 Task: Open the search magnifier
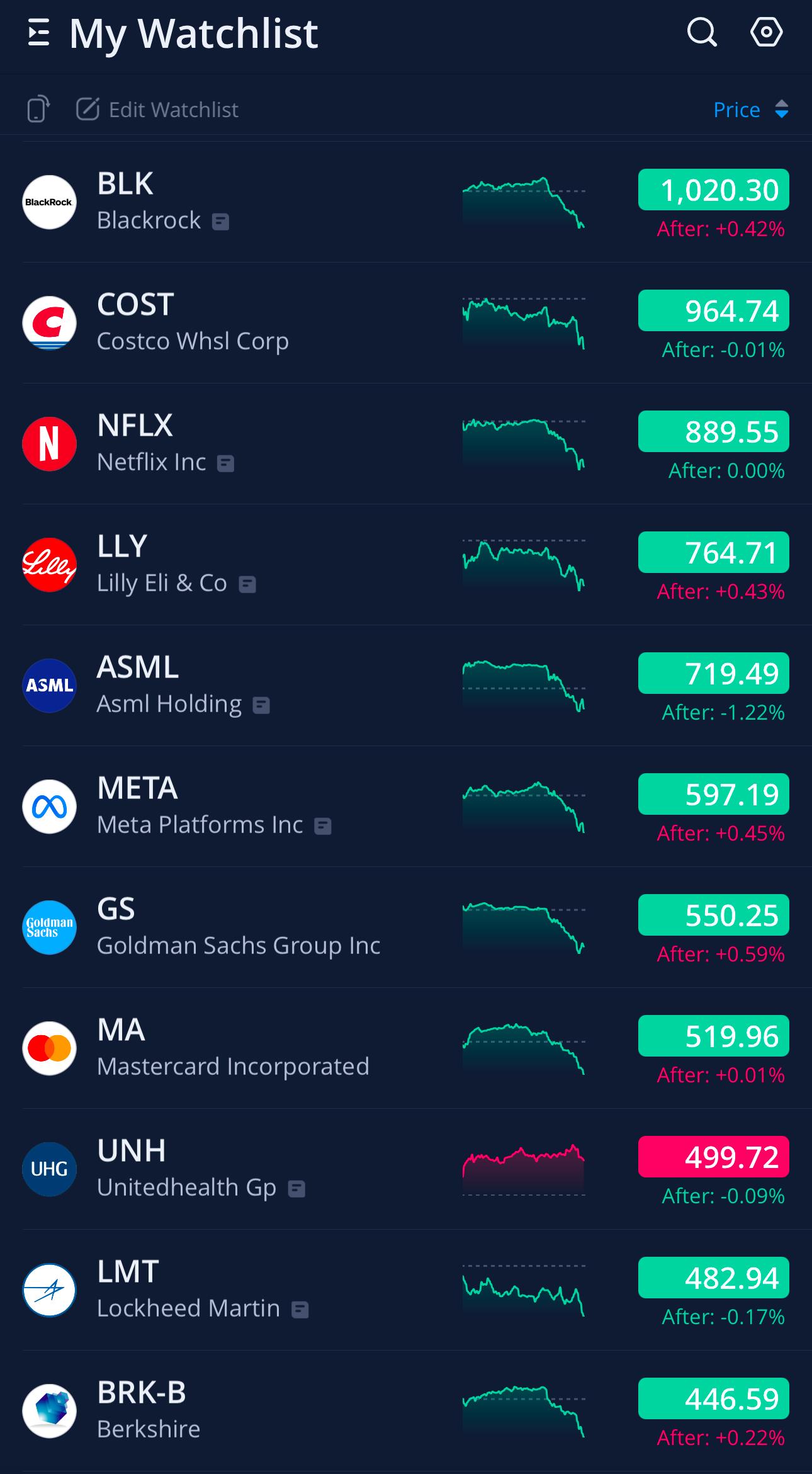click(x=702, y=32)
